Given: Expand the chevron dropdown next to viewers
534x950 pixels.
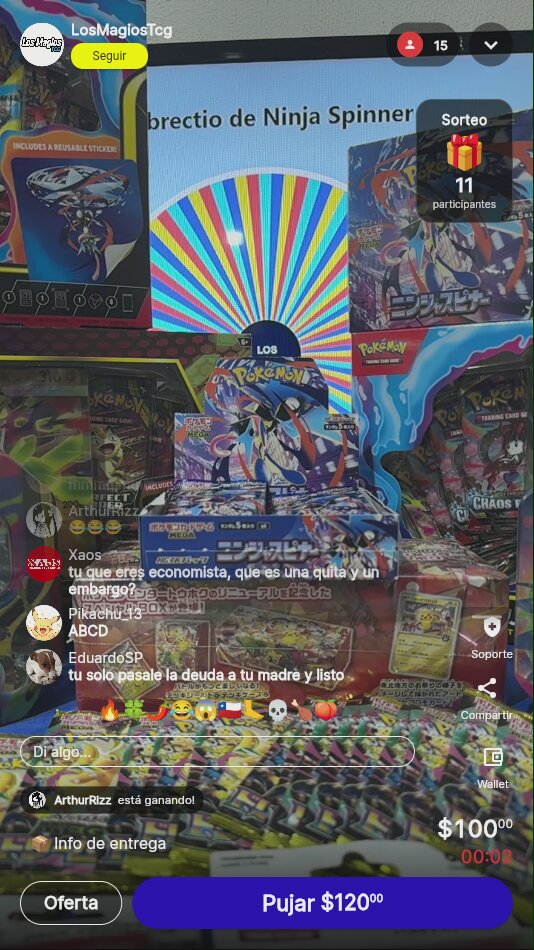Looking at the screenshot, I should [x=491, y=44].
